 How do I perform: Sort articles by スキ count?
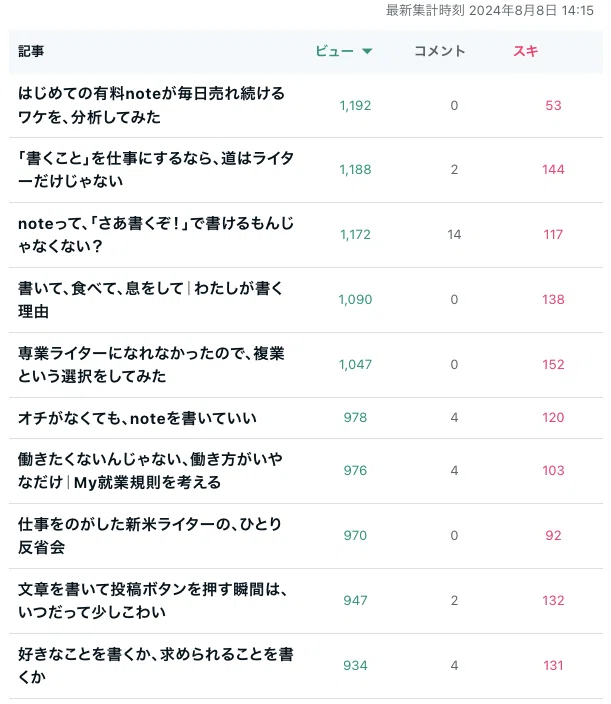pyautogui.click(x=525, y=51)
